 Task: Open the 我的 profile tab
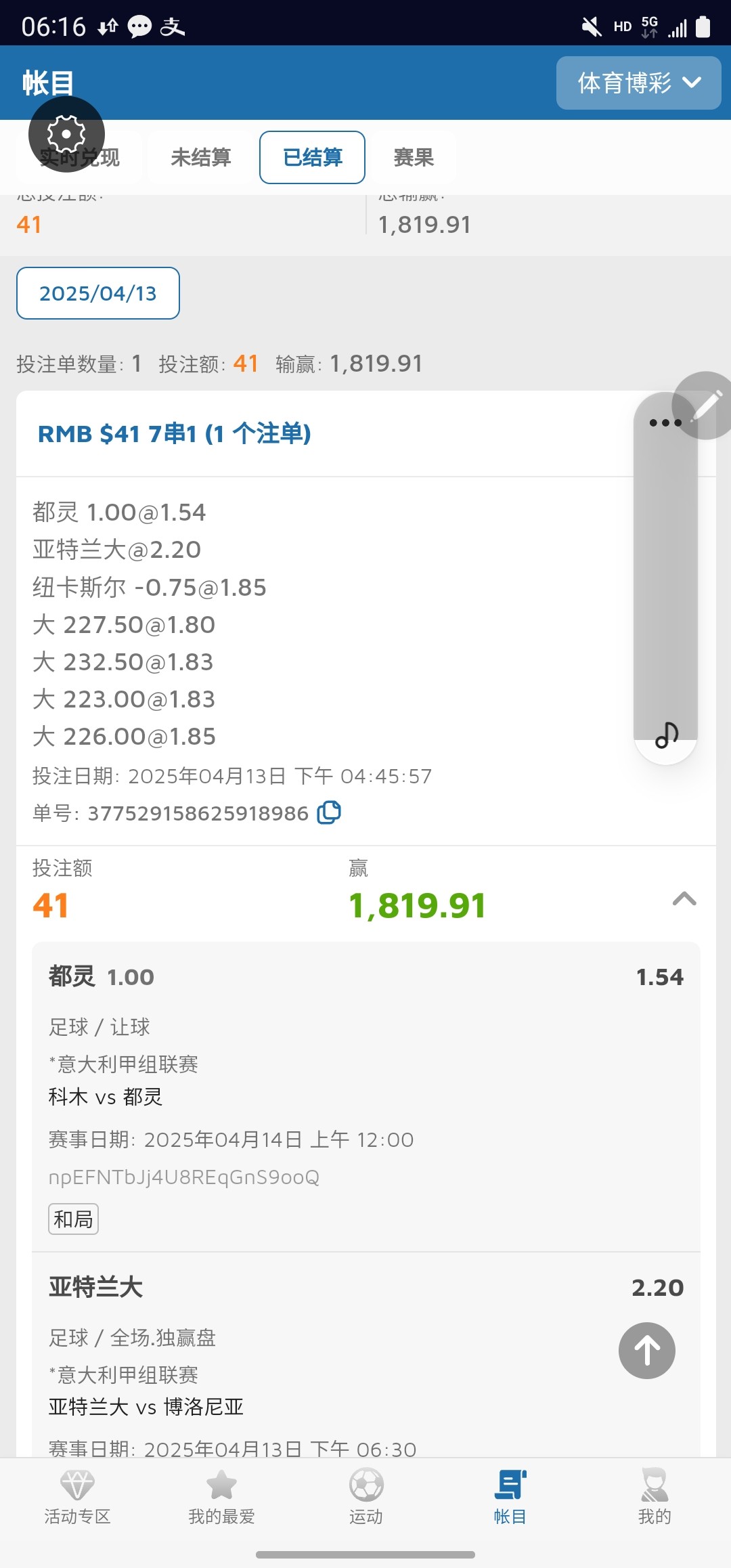tap(655, 1497)
